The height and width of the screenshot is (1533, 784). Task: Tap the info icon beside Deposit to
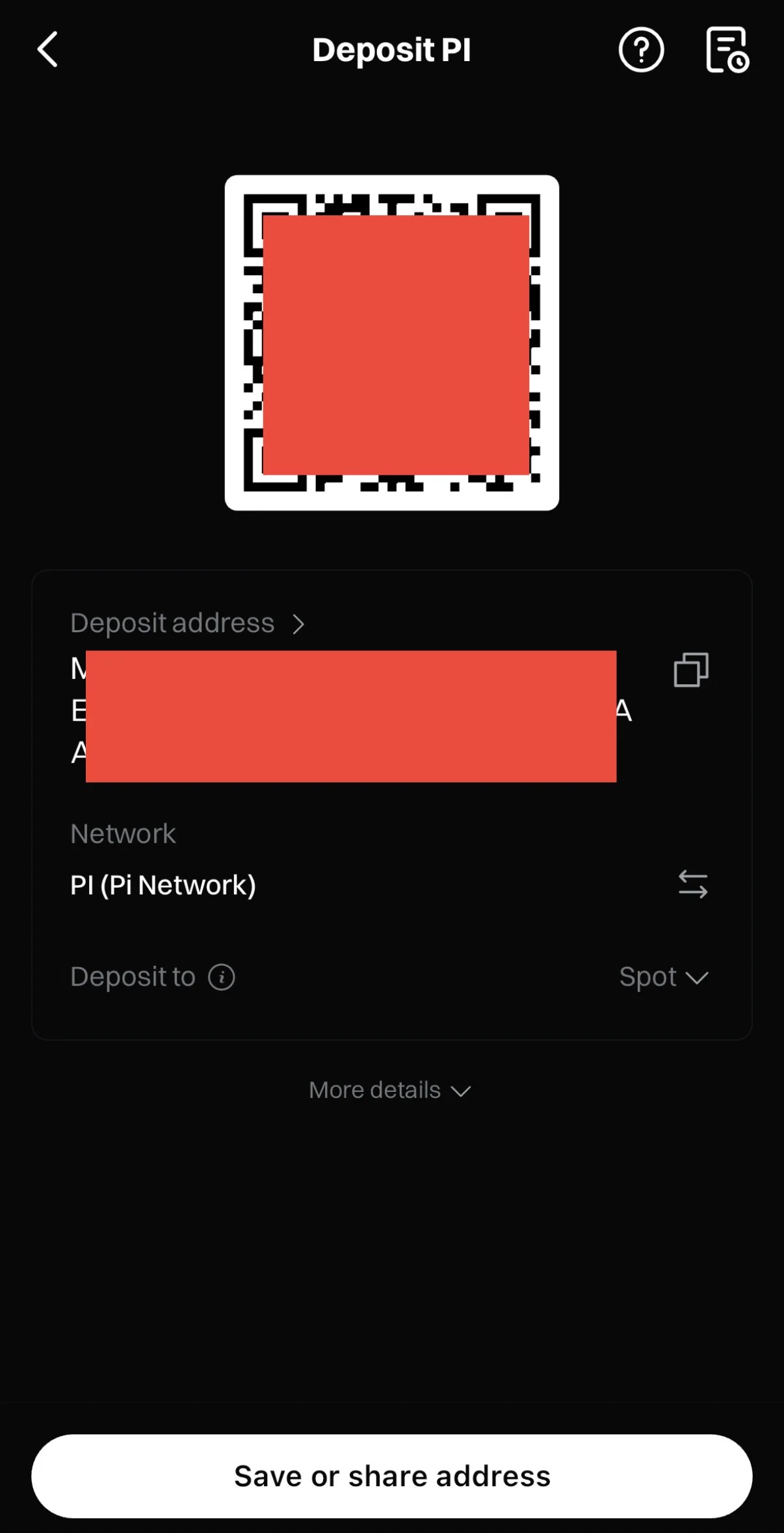pyautogui.click(x=221, y=976)
